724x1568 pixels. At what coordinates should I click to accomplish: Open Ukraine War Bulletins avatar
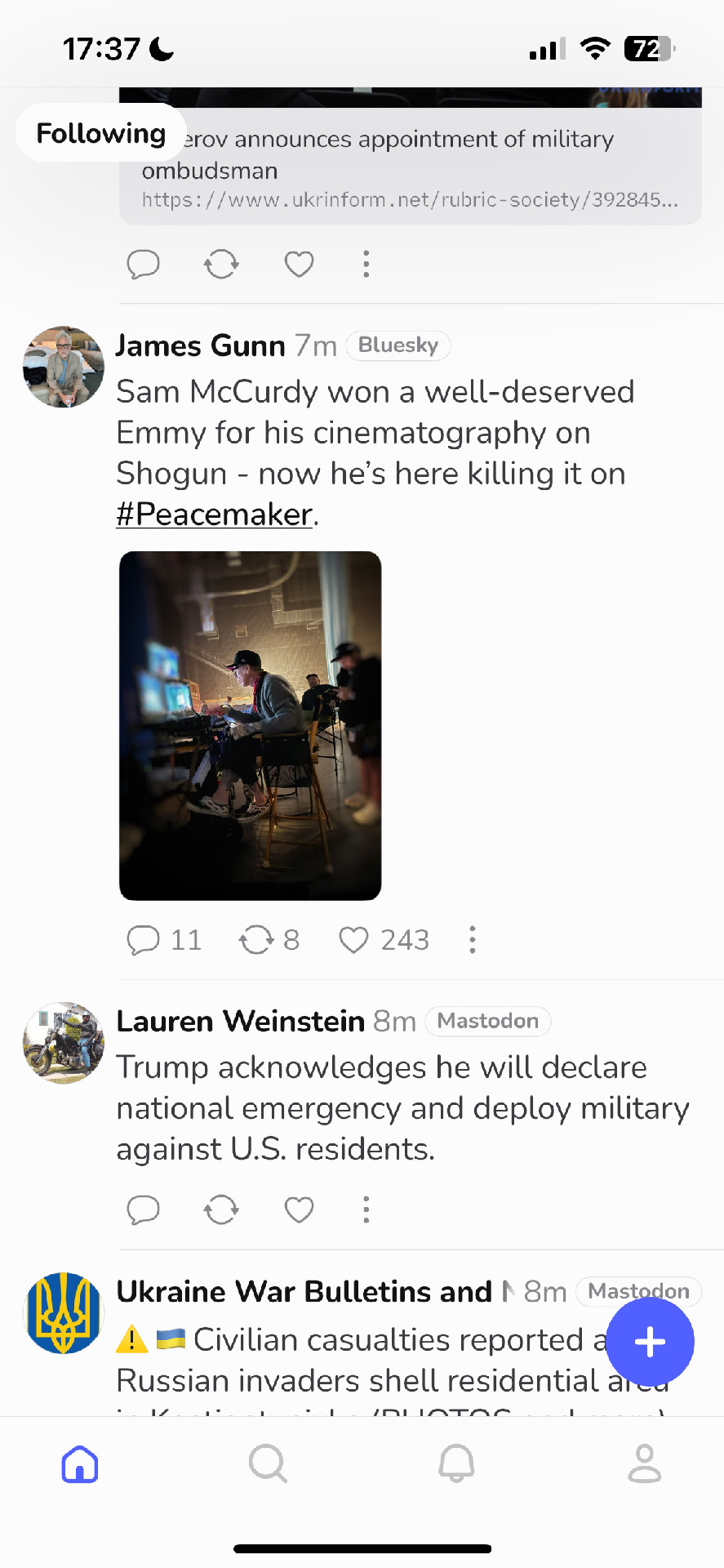point(64,1312)
